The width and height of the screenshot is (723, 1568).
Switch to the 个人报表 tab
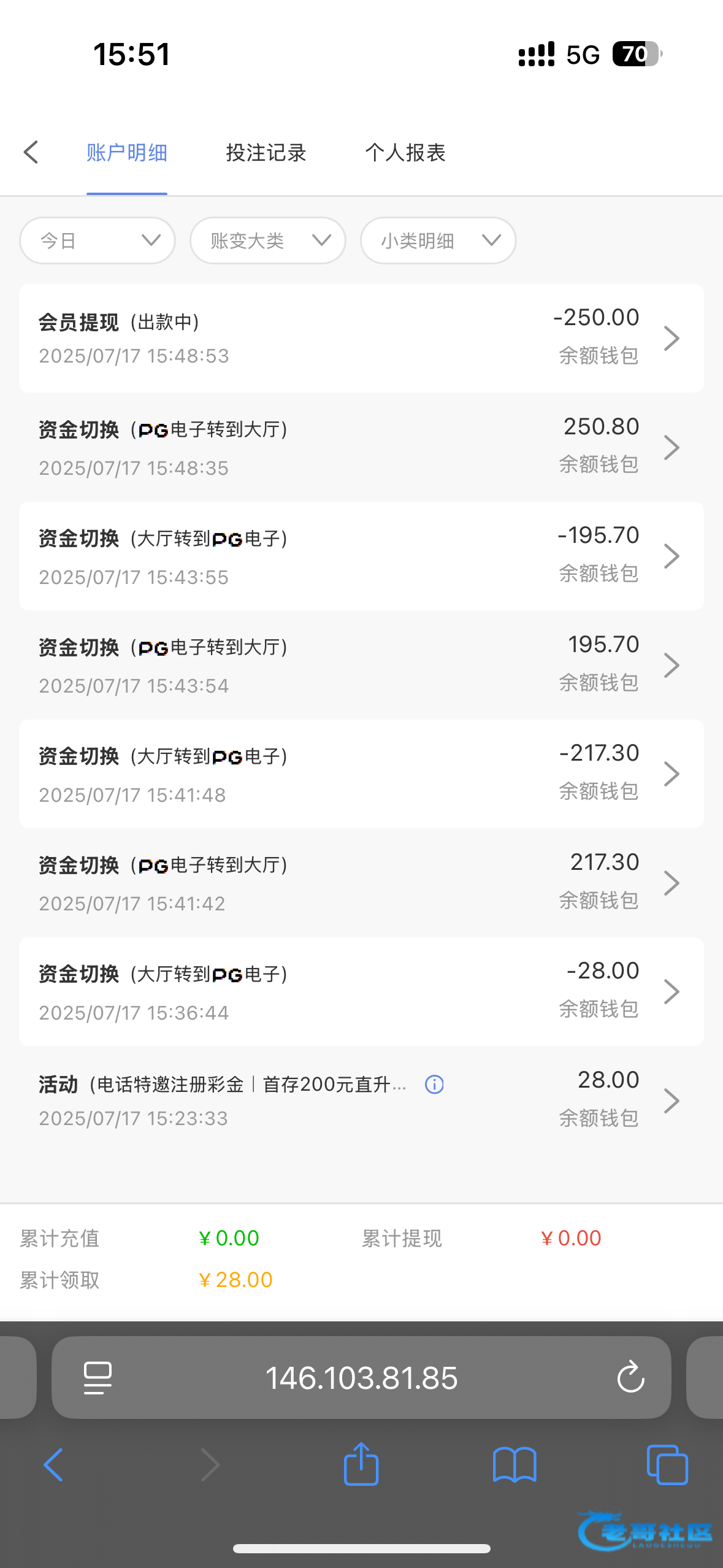pos(405,153)
